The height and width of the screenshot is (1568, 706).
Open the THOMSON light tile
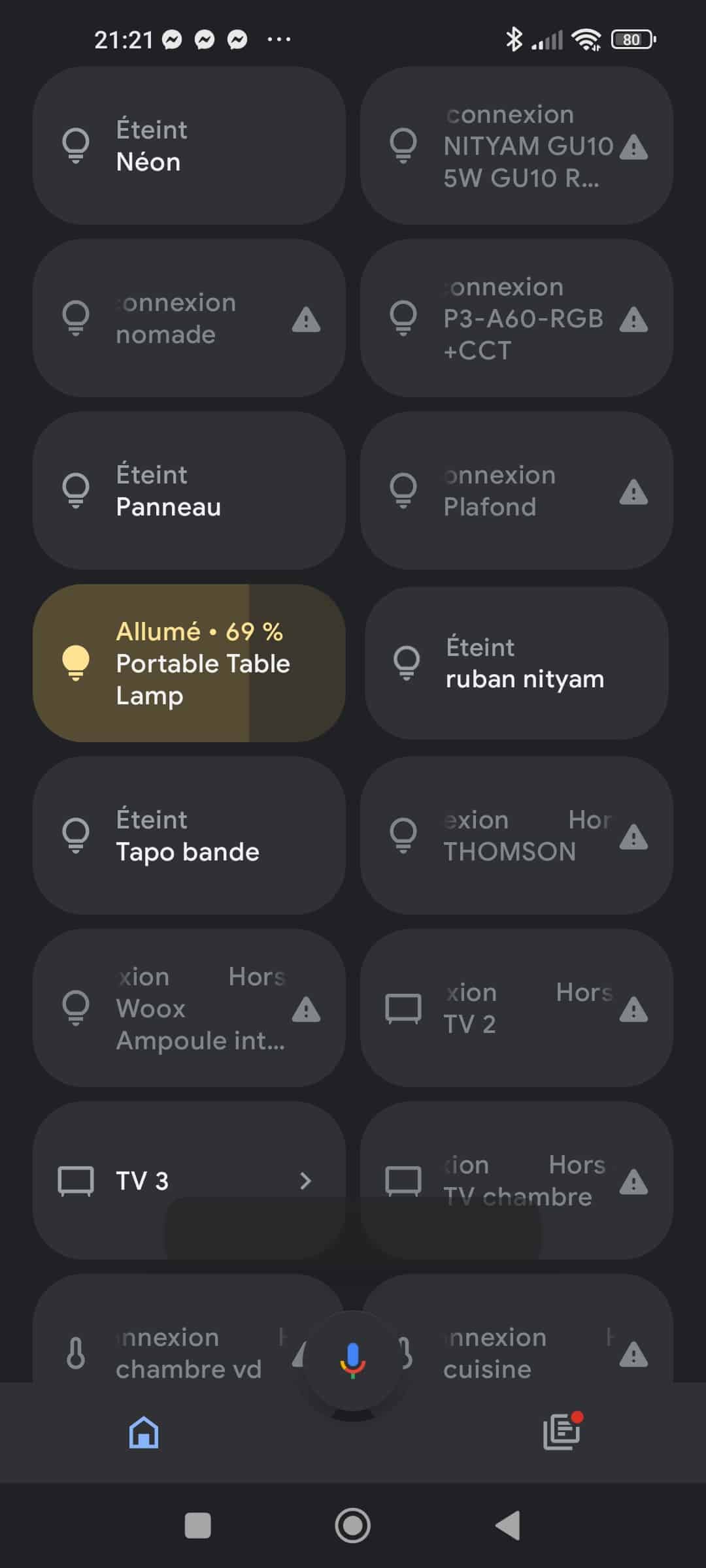point(516,835)
